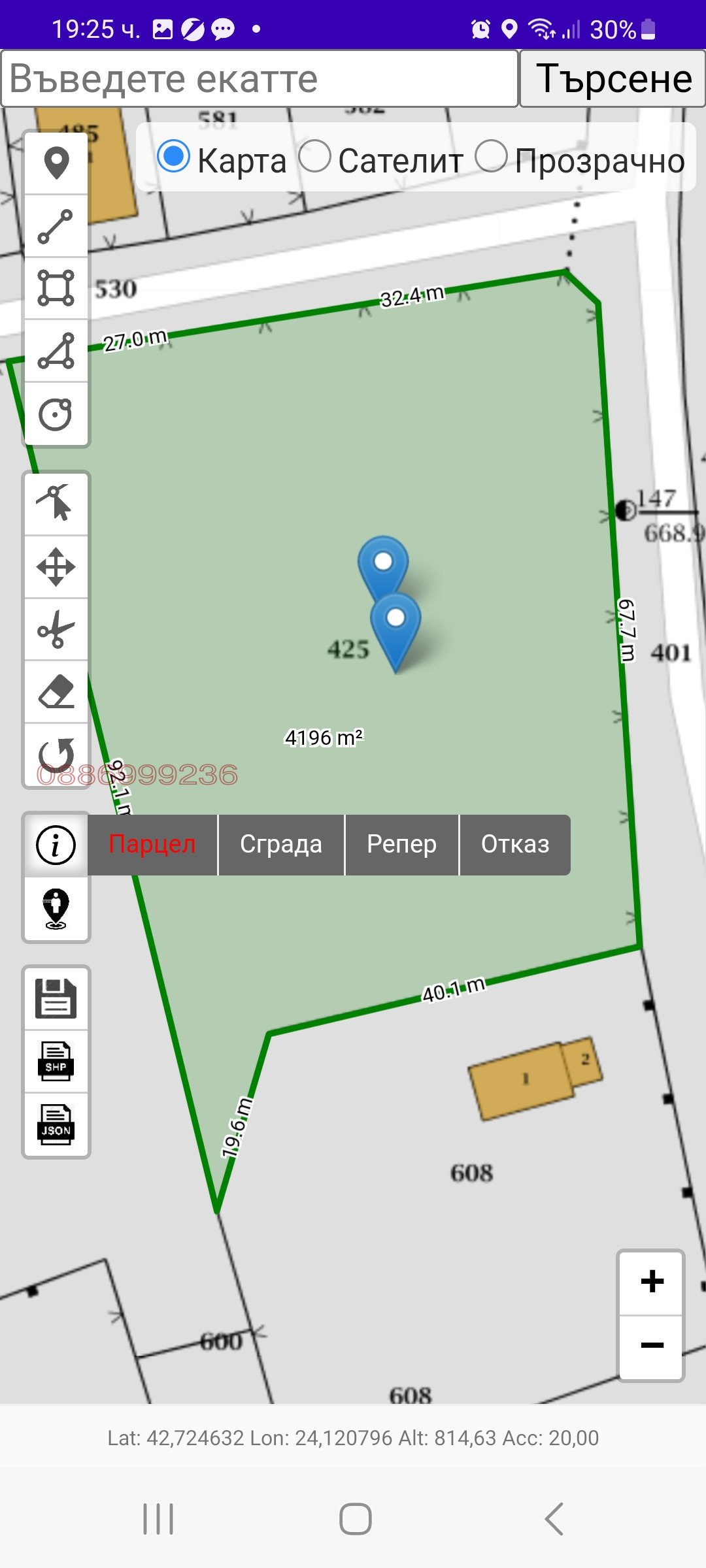706x1568 pixels.
Task: Activate the eraser tool
Action: point(56,692)
